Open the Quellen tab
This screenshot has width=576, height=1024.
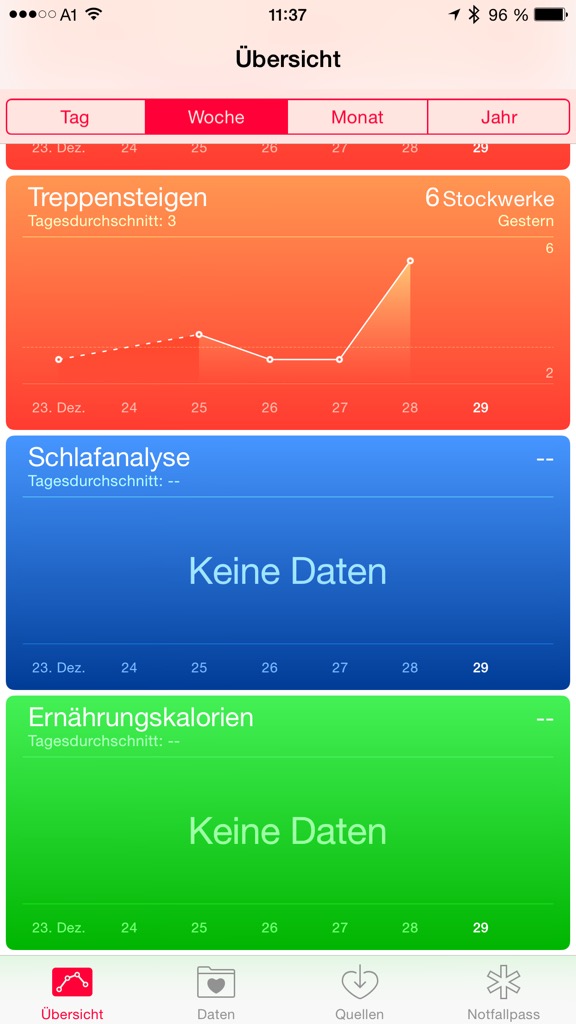tap(360, 993)
